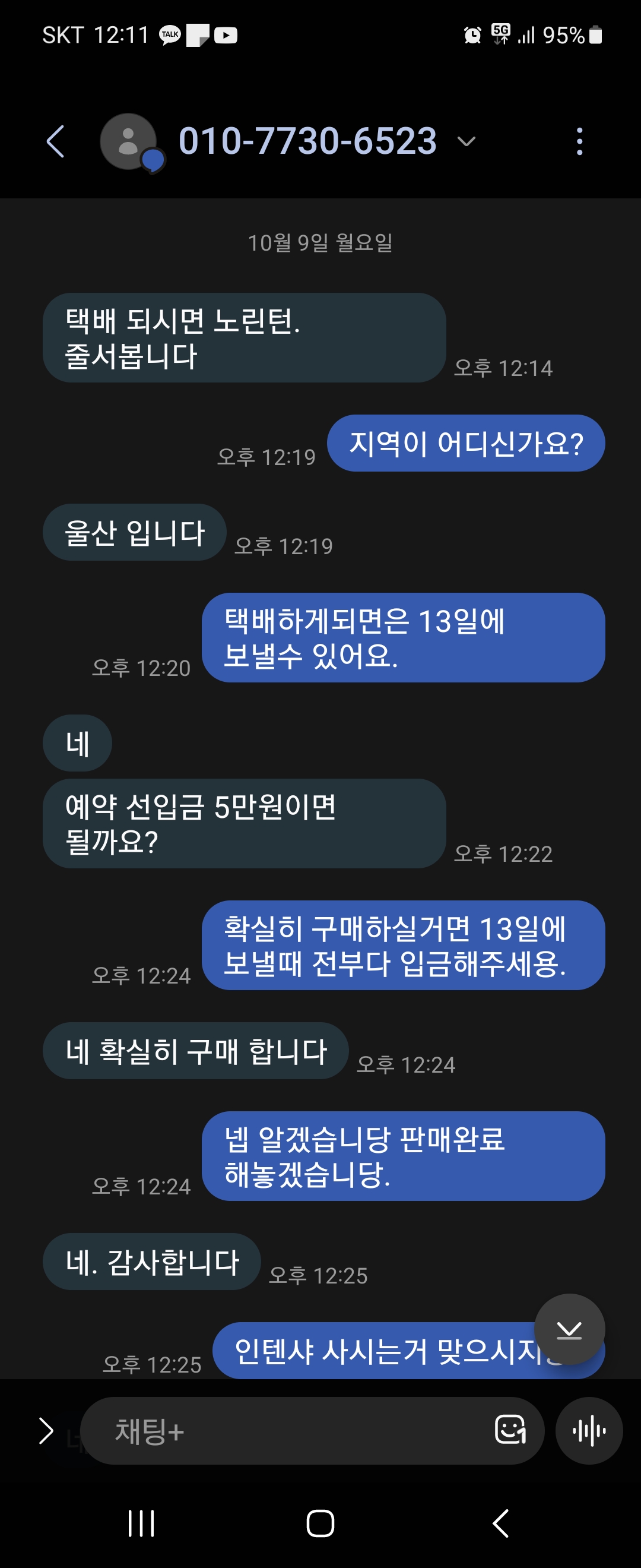Open the sticker and emoji picker
The height and width of the screenshot is (1568, 641).
(x=510, y=1430)
